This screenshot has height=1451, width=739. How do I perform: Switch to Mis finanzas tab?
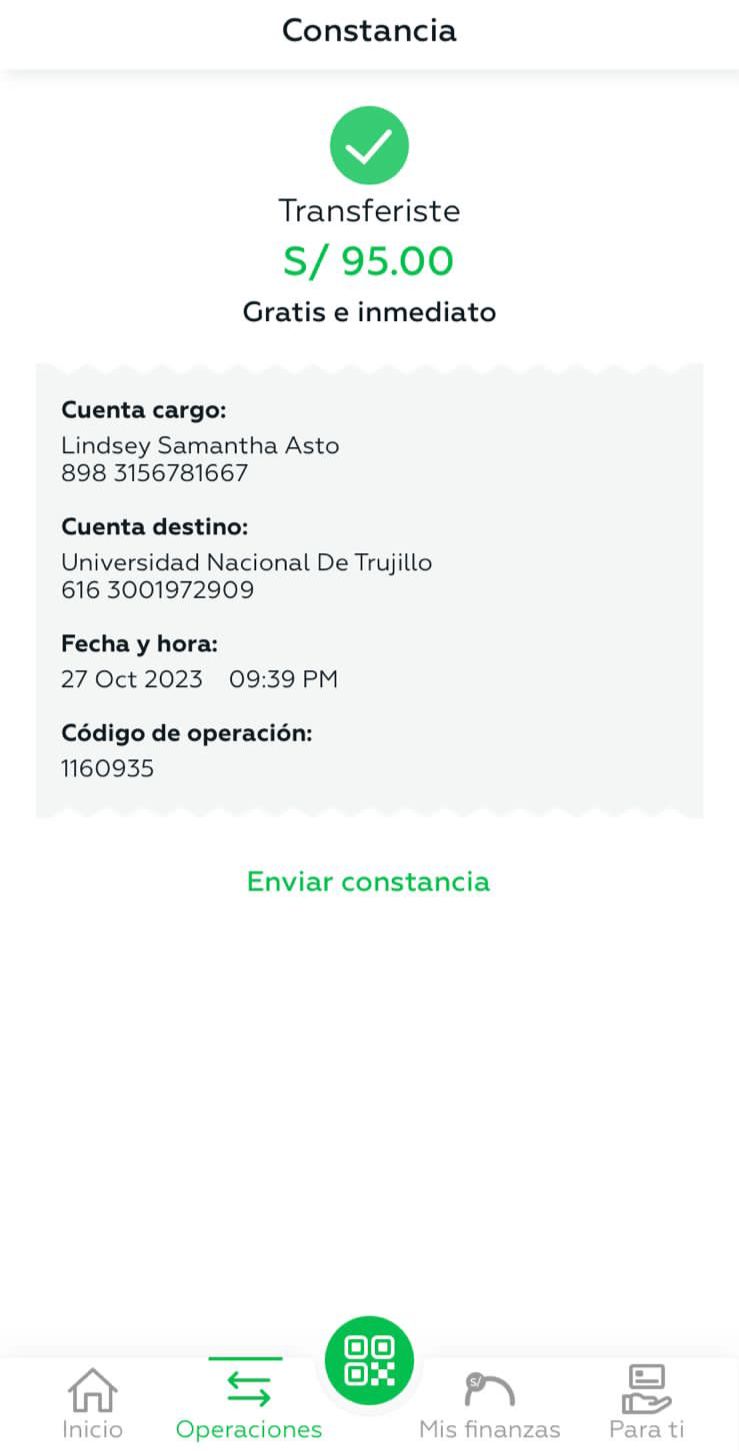pos(490,1403)
